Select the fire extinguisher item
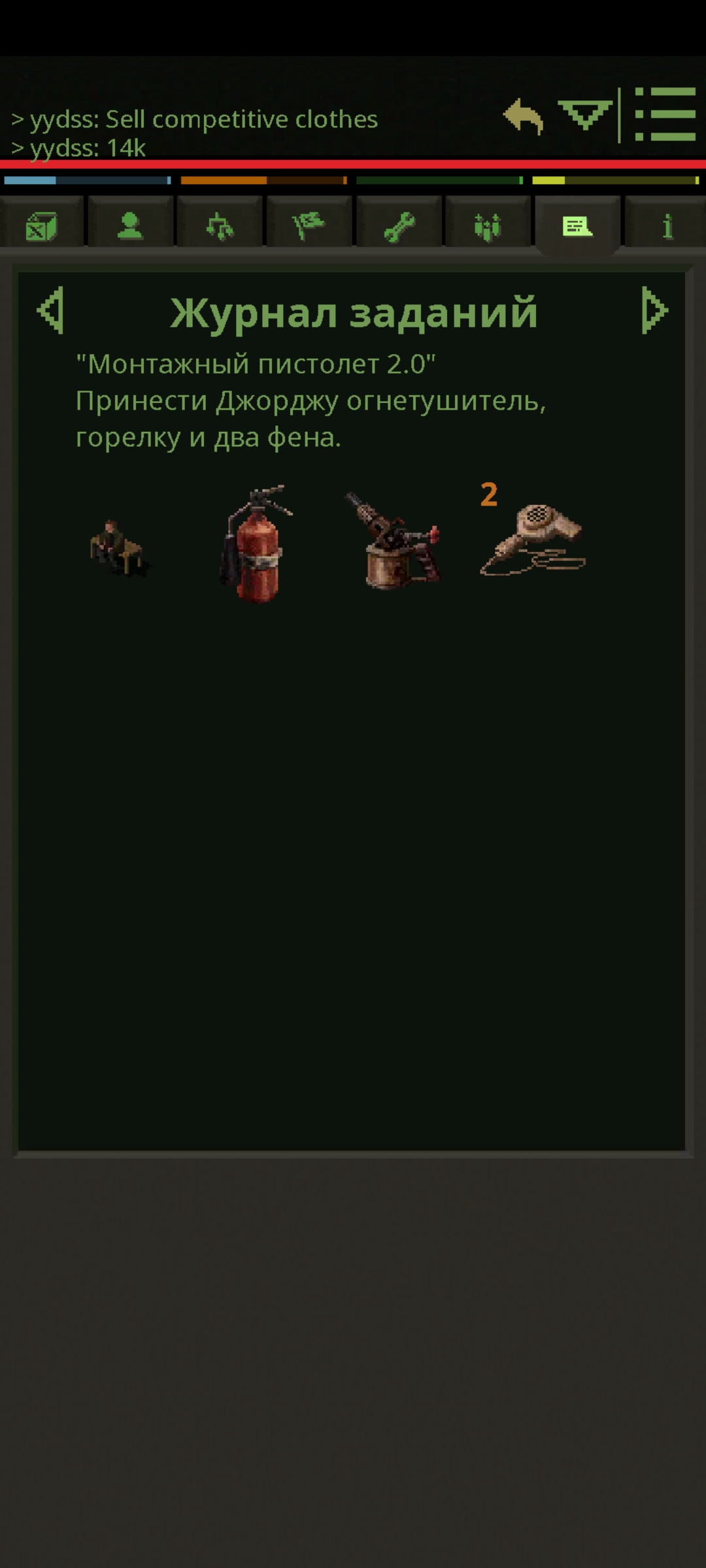Screen dimensions: 706x1568 pyautogui.click(x=255, y=544)
